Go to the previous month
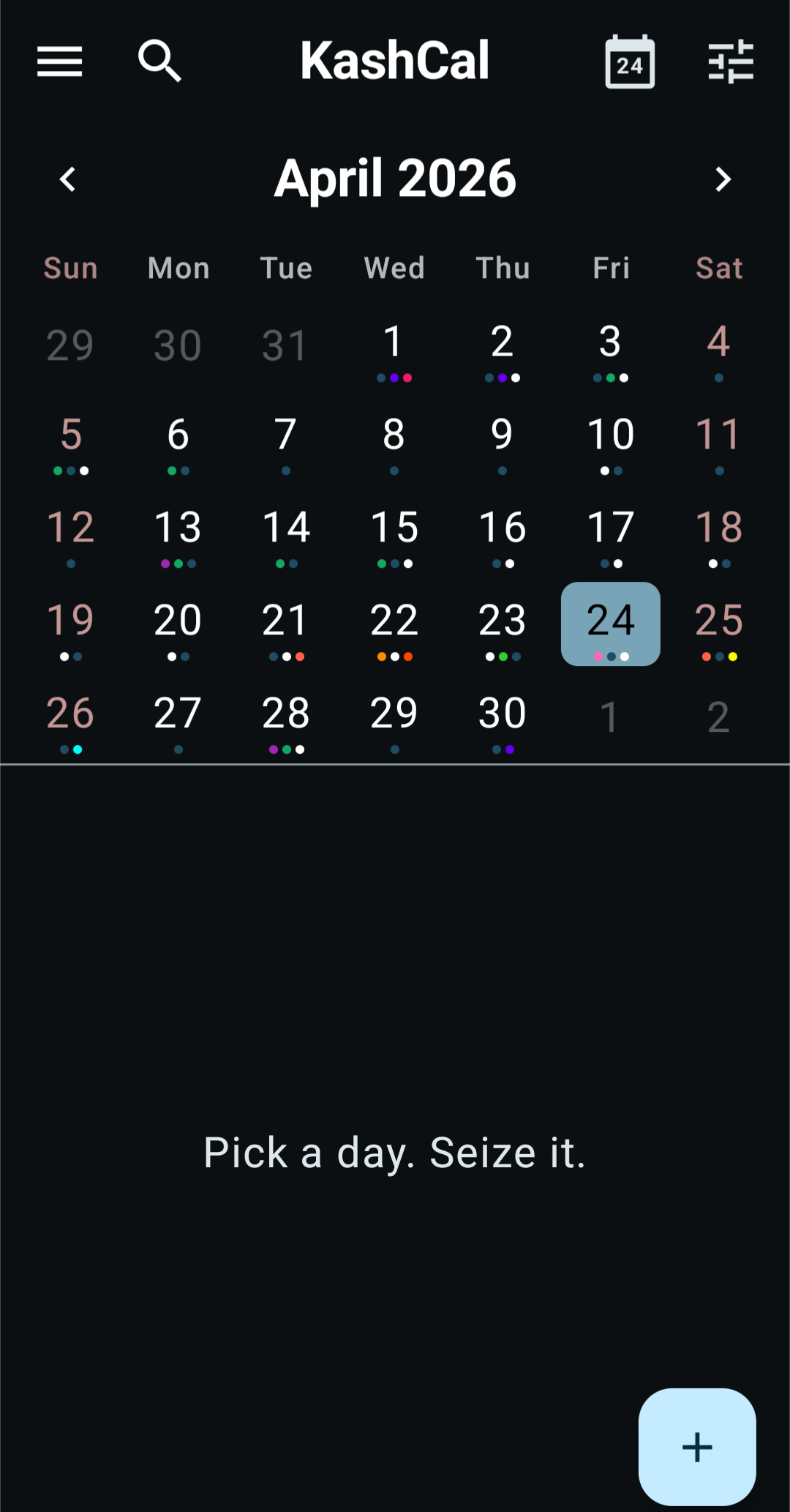790x1512 pixels. 68,179
